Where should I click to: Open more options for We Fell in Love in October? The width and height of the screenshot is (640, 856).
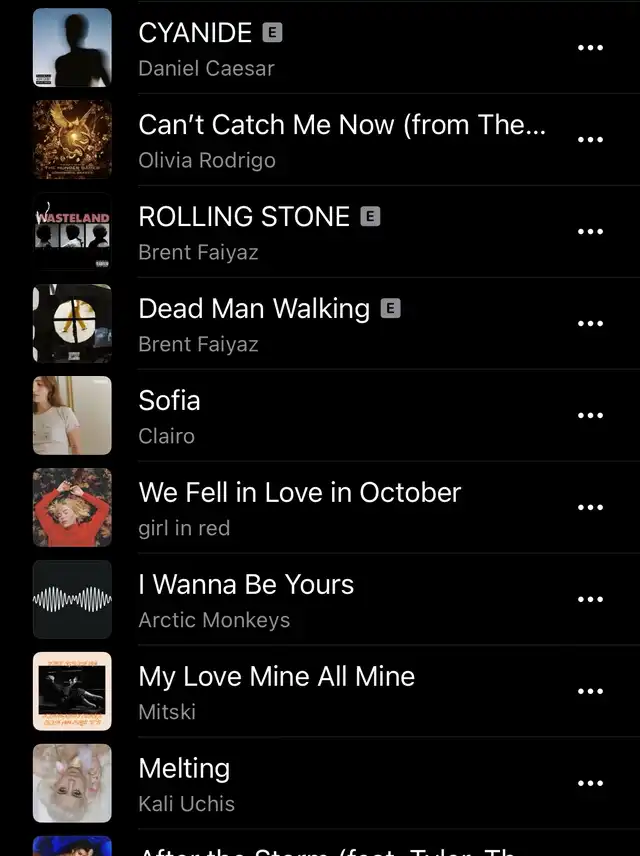tap(591, 508)
